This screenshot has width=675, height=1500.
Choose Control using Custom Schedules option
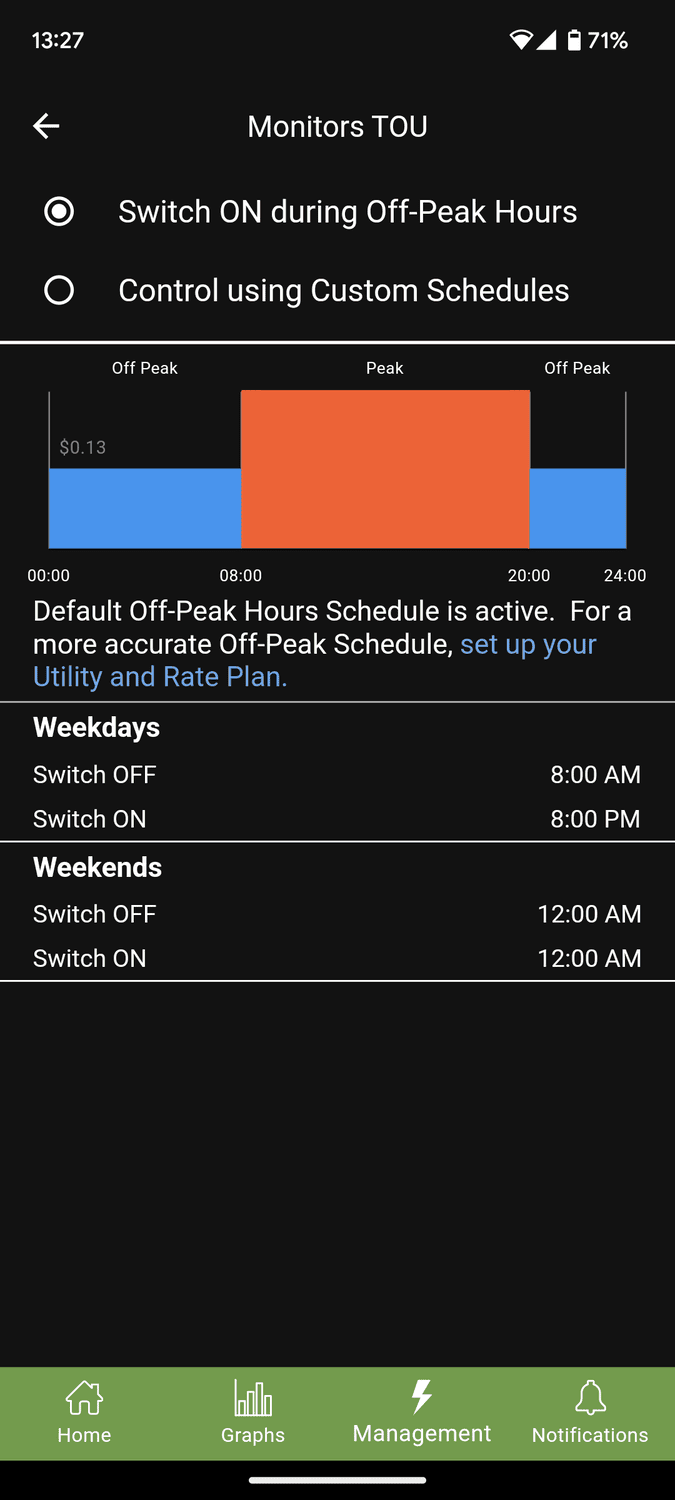pos(60,290)
